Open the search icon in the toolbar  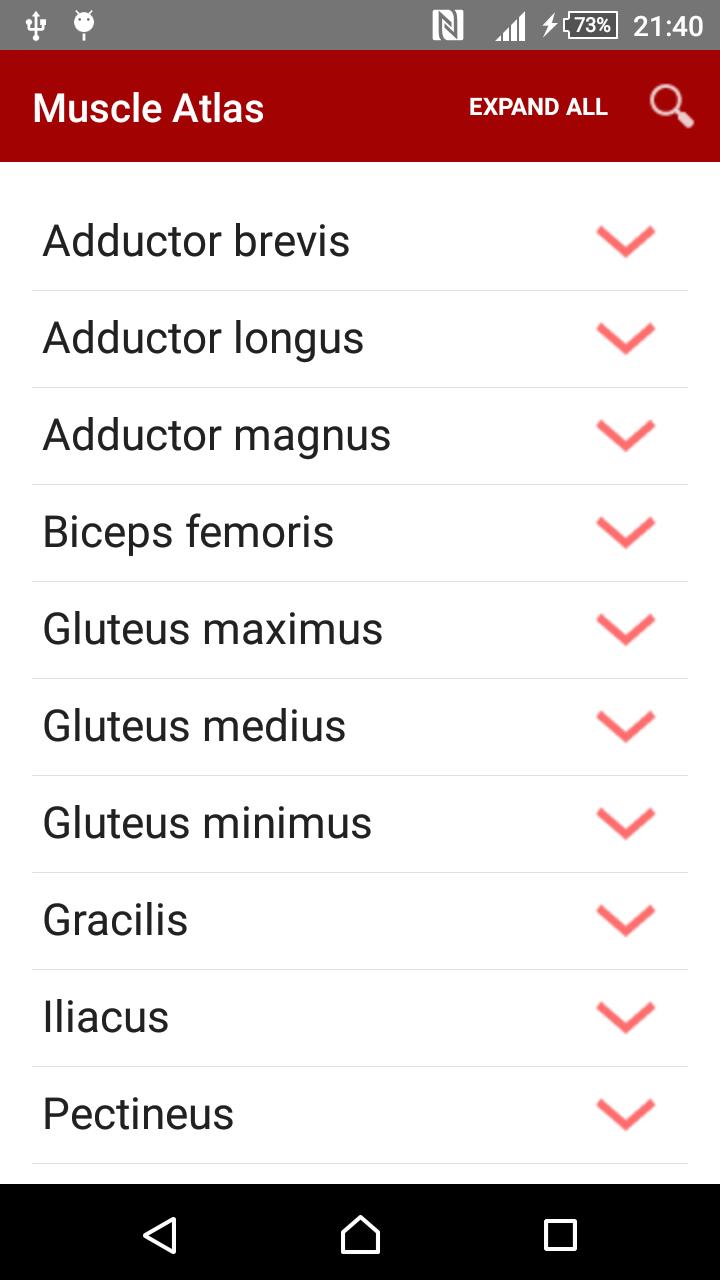pos(671,105)
